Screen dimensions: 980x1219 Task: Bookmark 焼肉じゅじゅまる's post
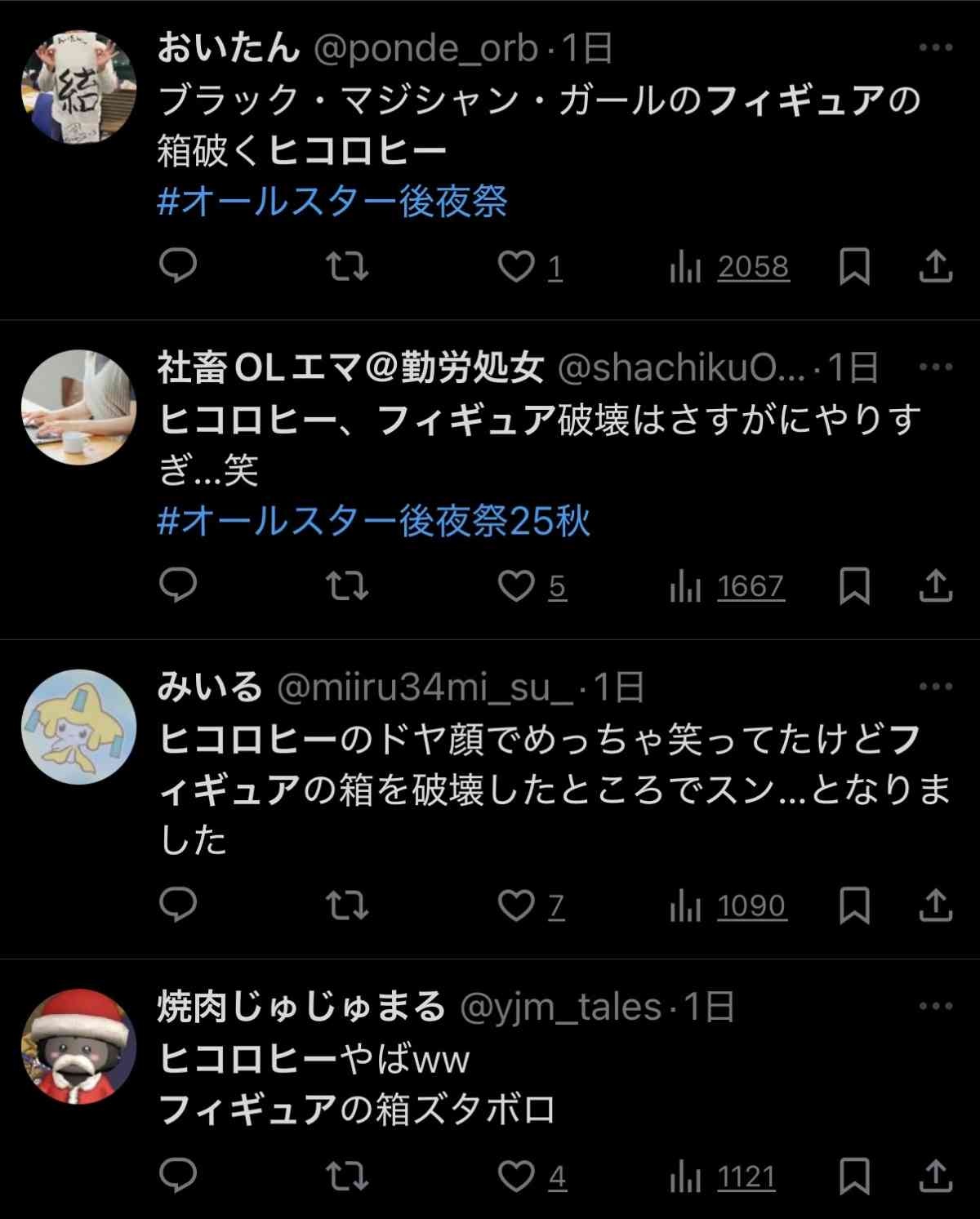click(x=854, y=1177)
